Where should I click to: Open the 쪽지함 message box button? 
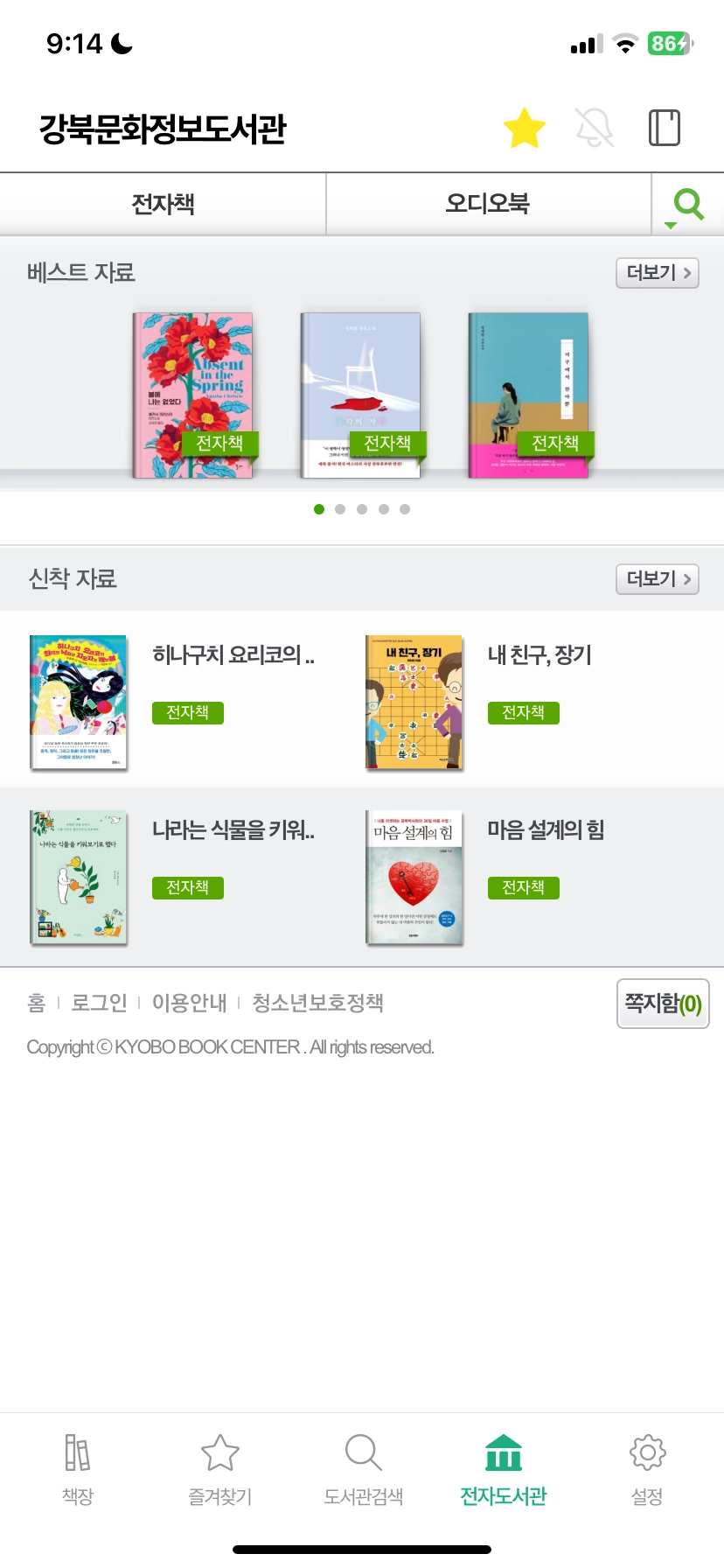tap(663, 1004)
